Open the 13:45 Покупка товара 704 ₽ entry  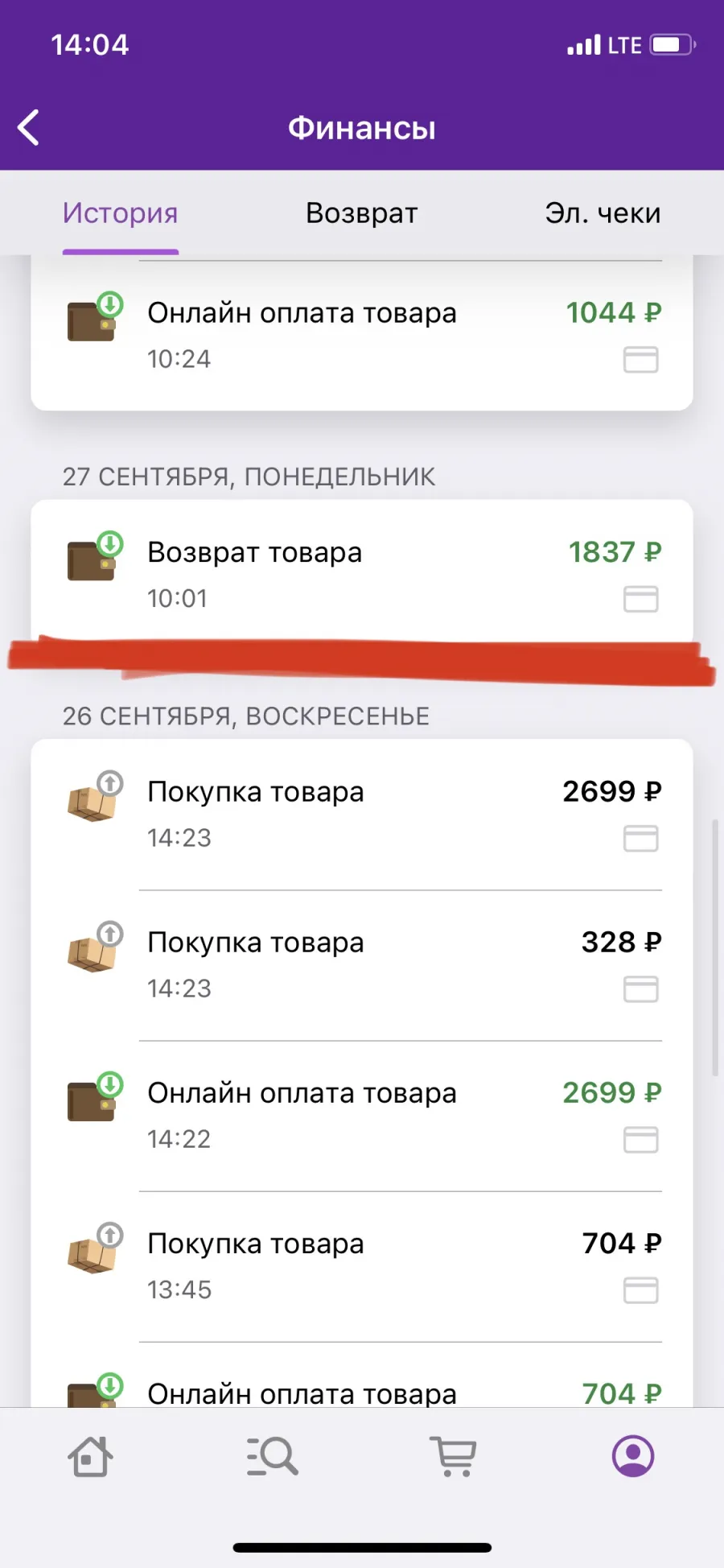(362, 1266)
